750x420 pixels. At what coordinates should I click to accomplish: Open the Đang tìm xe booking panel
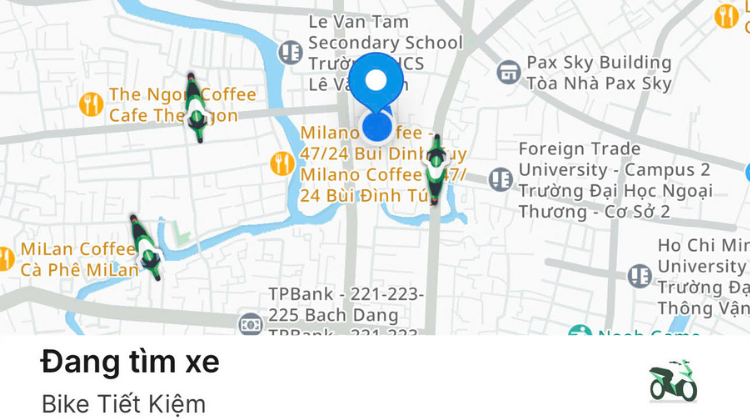click(x=130, y=361)
